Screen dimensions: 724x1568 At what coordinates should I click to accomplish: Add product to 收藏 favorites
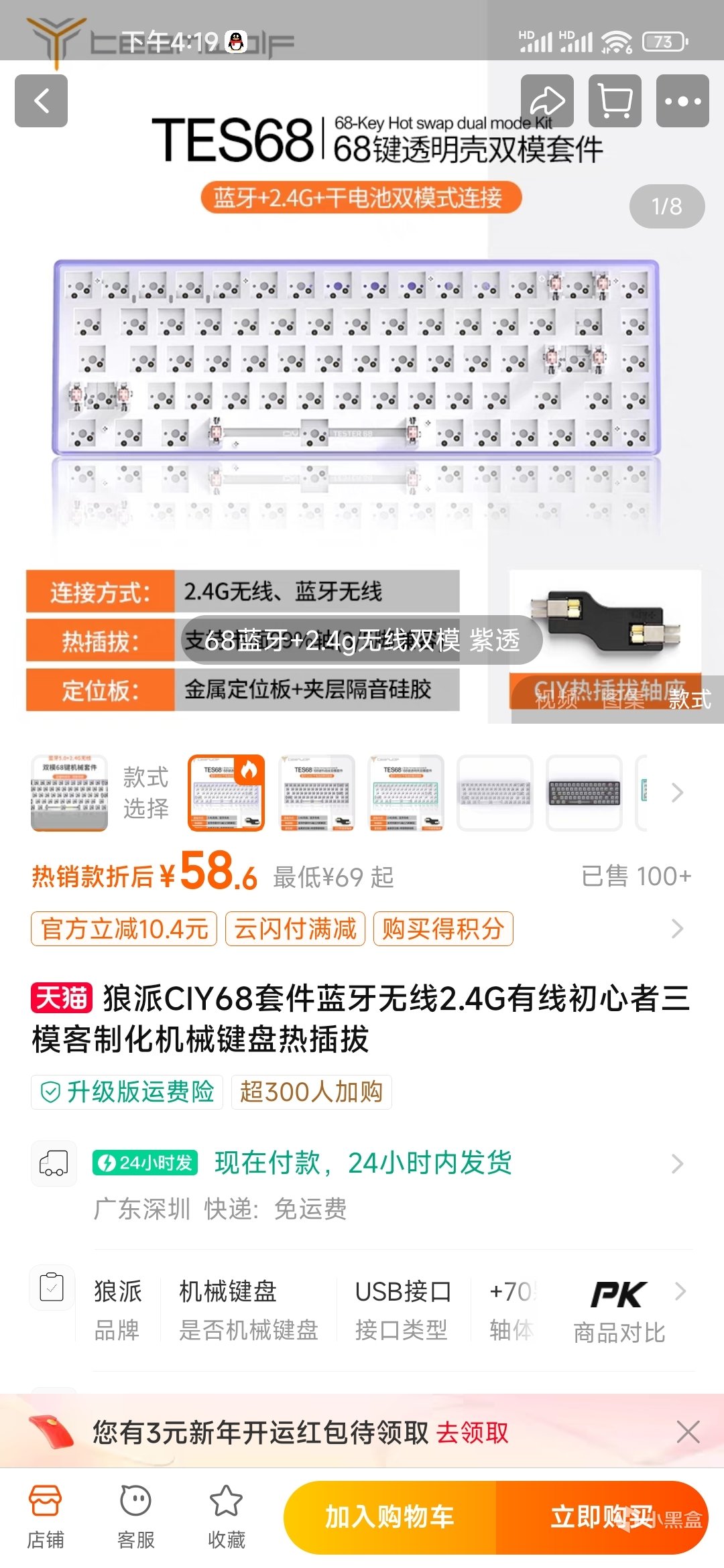tap(227, 1517)
